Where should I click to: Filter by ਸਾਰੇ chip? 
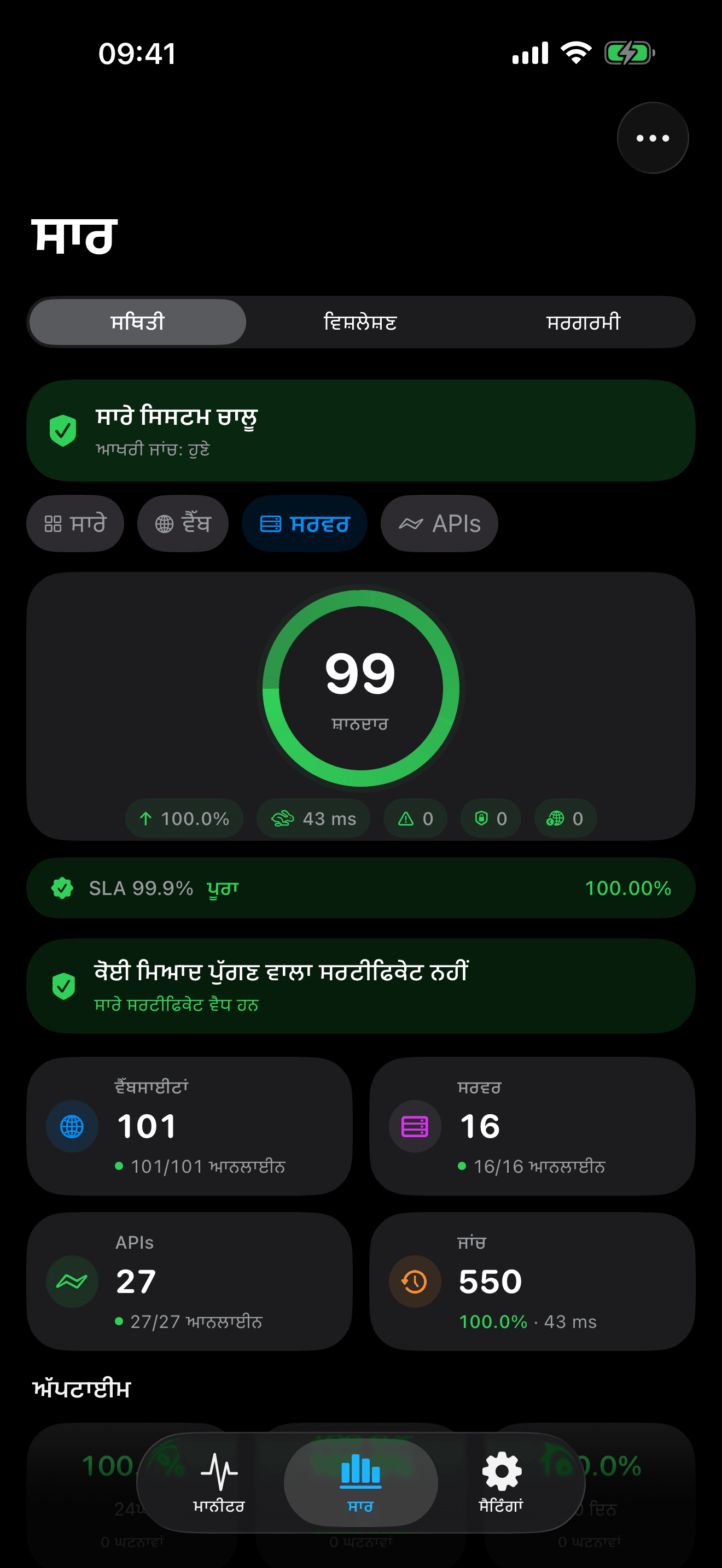pos(75,523)
